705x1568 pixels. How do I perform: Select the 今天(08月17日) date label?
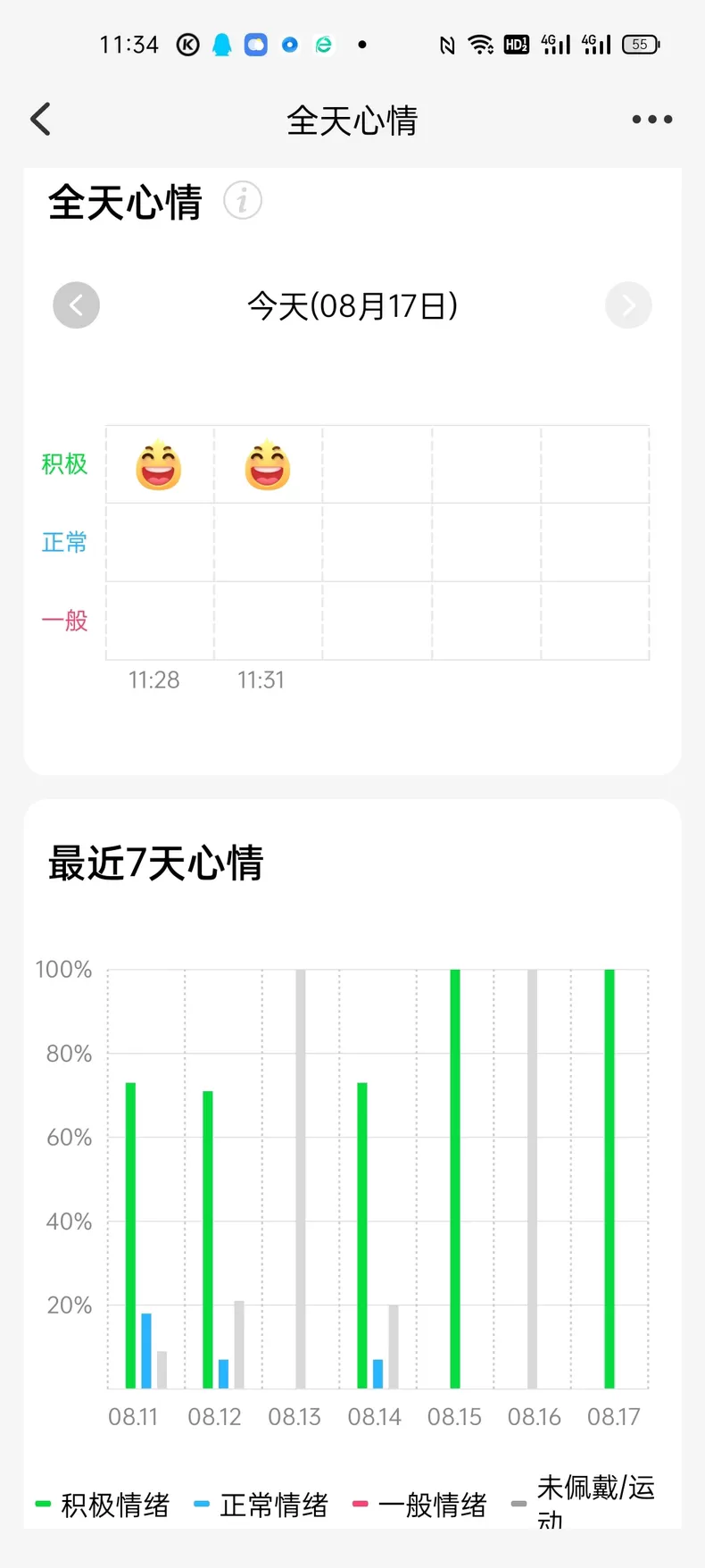click(352, 304)
